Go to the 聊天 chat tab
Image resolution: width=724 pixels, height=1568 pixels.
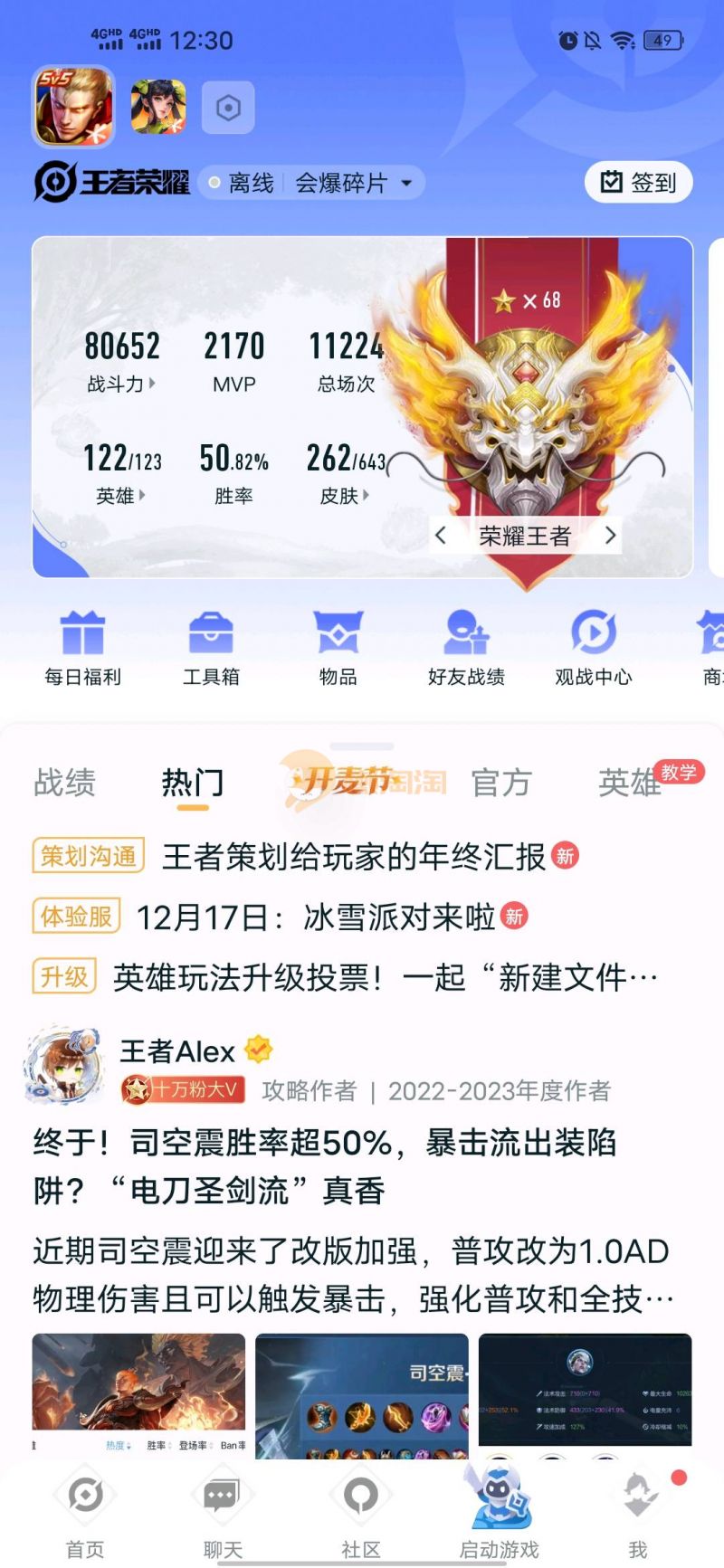click(223, 1512)
